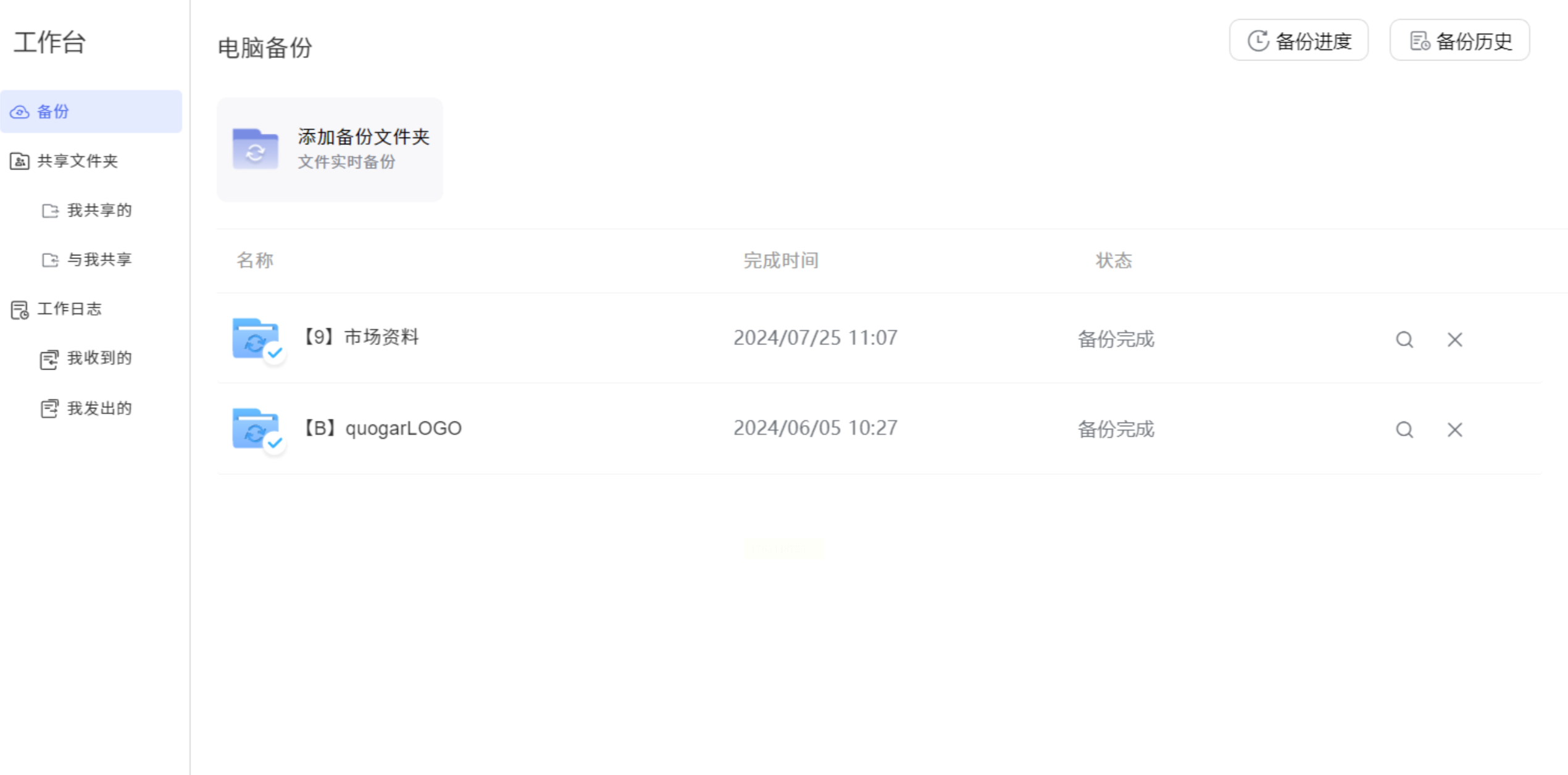Remove the 【B】quogarLOGO backup with X
1568x775 pixels.
click(1454, 429)
